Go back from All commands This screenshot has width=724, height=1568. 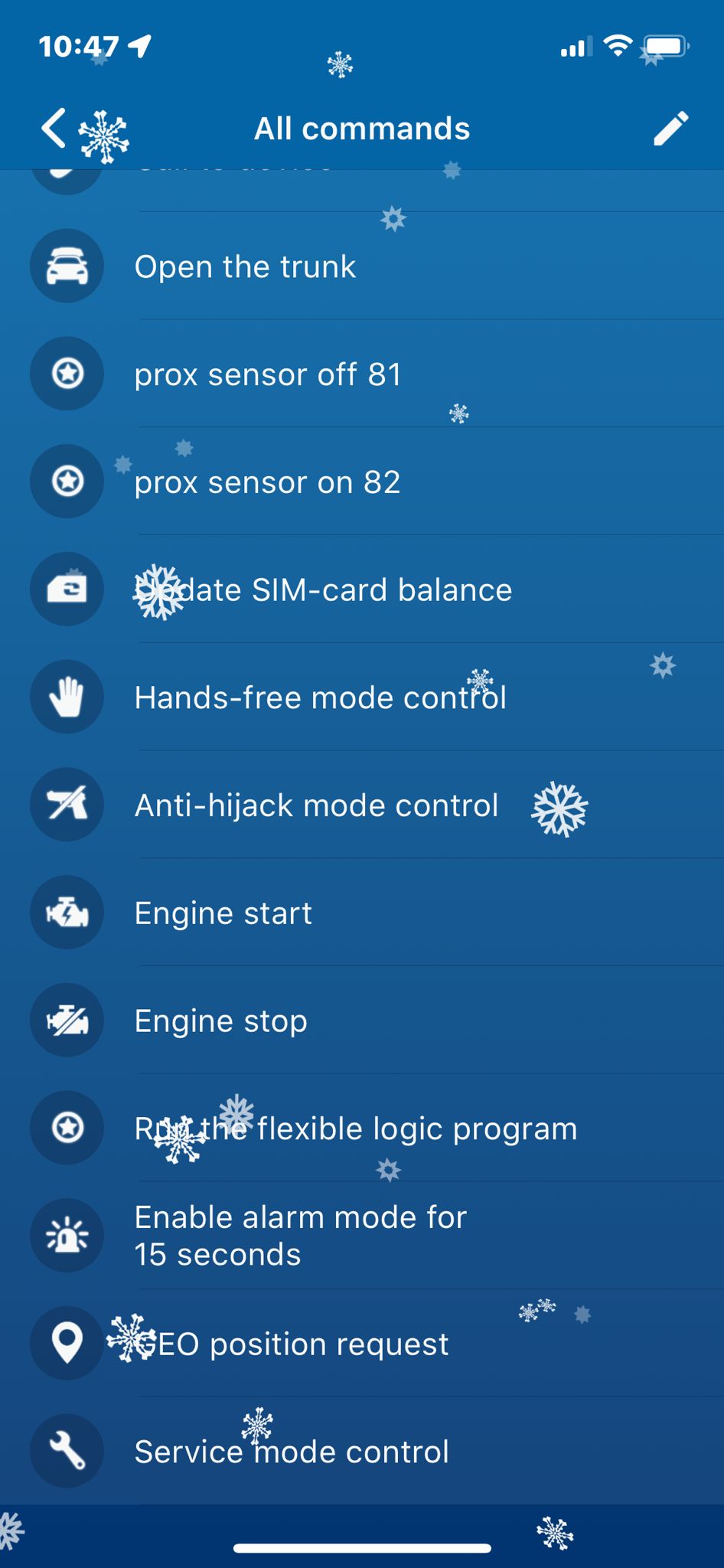54,128
